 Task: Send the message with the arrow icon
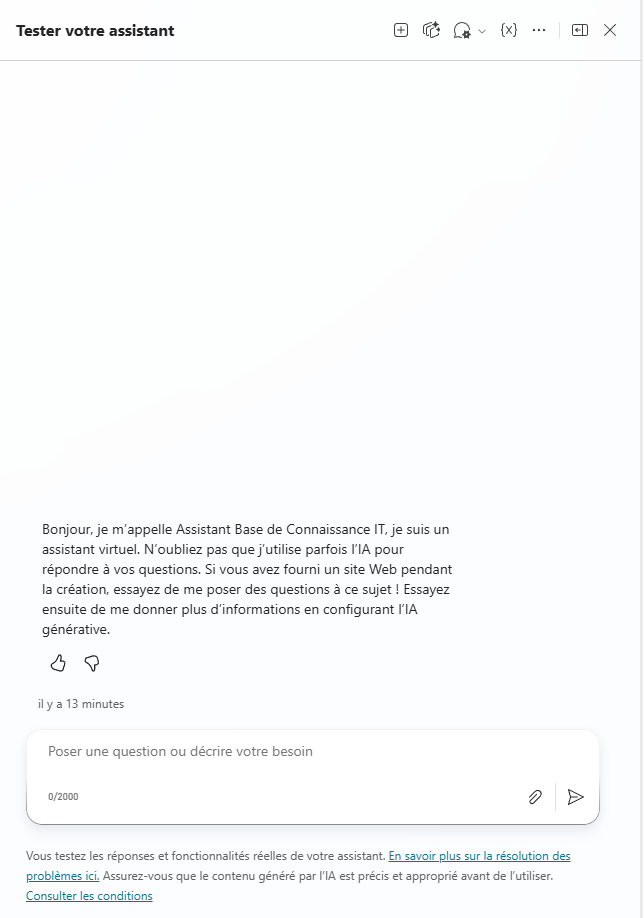coord(575,797)
